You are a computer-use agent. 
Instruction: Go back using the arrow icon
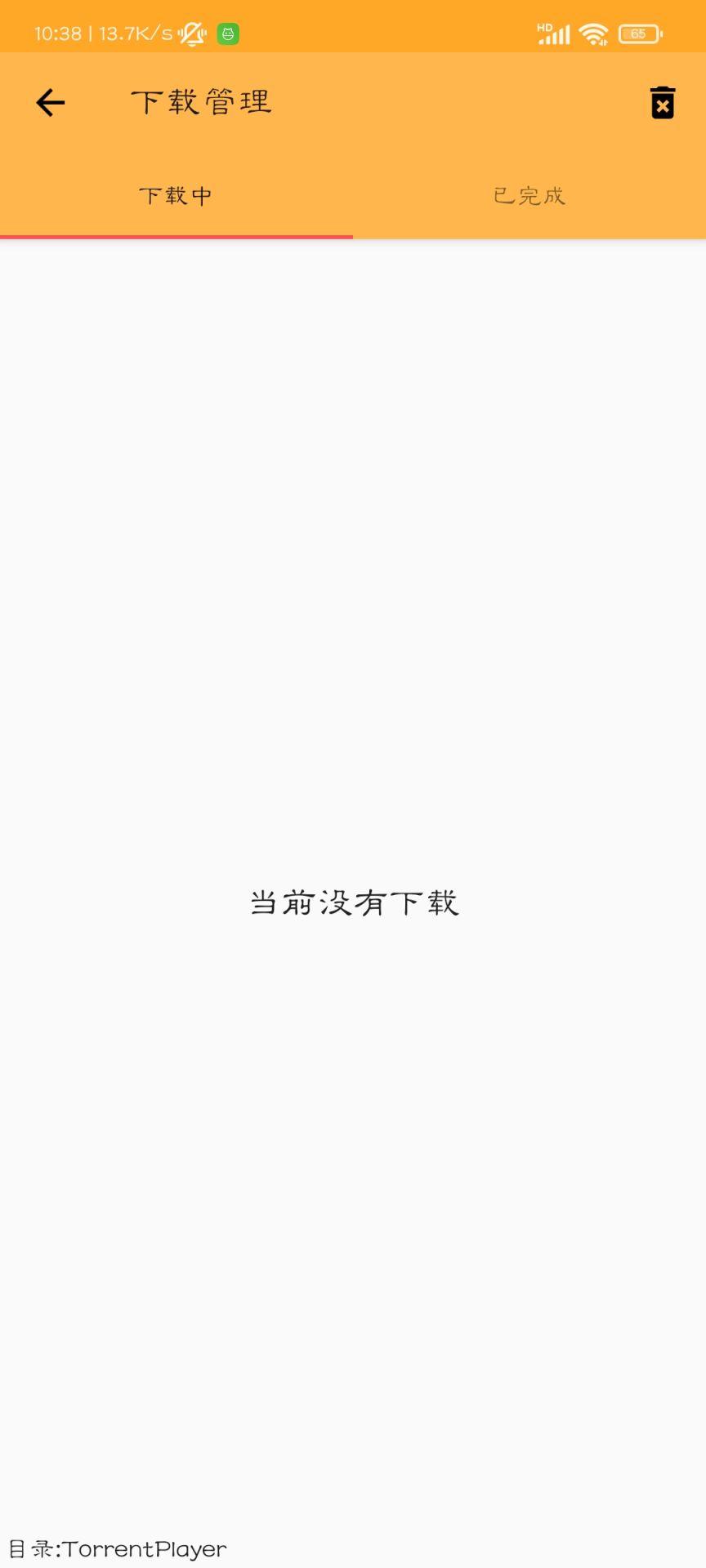tap(51, 103)
